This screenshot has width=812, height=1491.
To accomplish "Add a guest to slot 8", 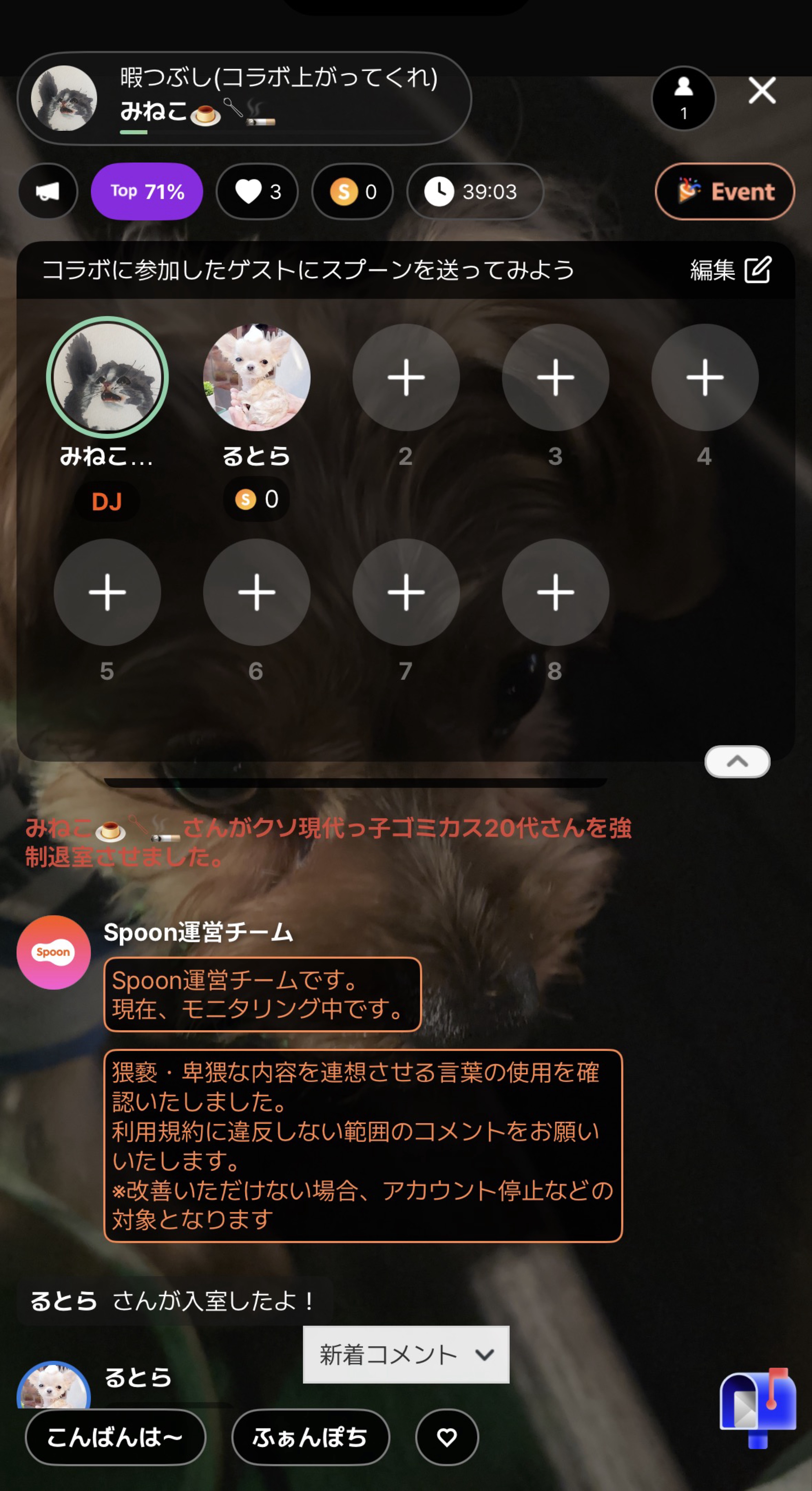I will pos(555,592).
